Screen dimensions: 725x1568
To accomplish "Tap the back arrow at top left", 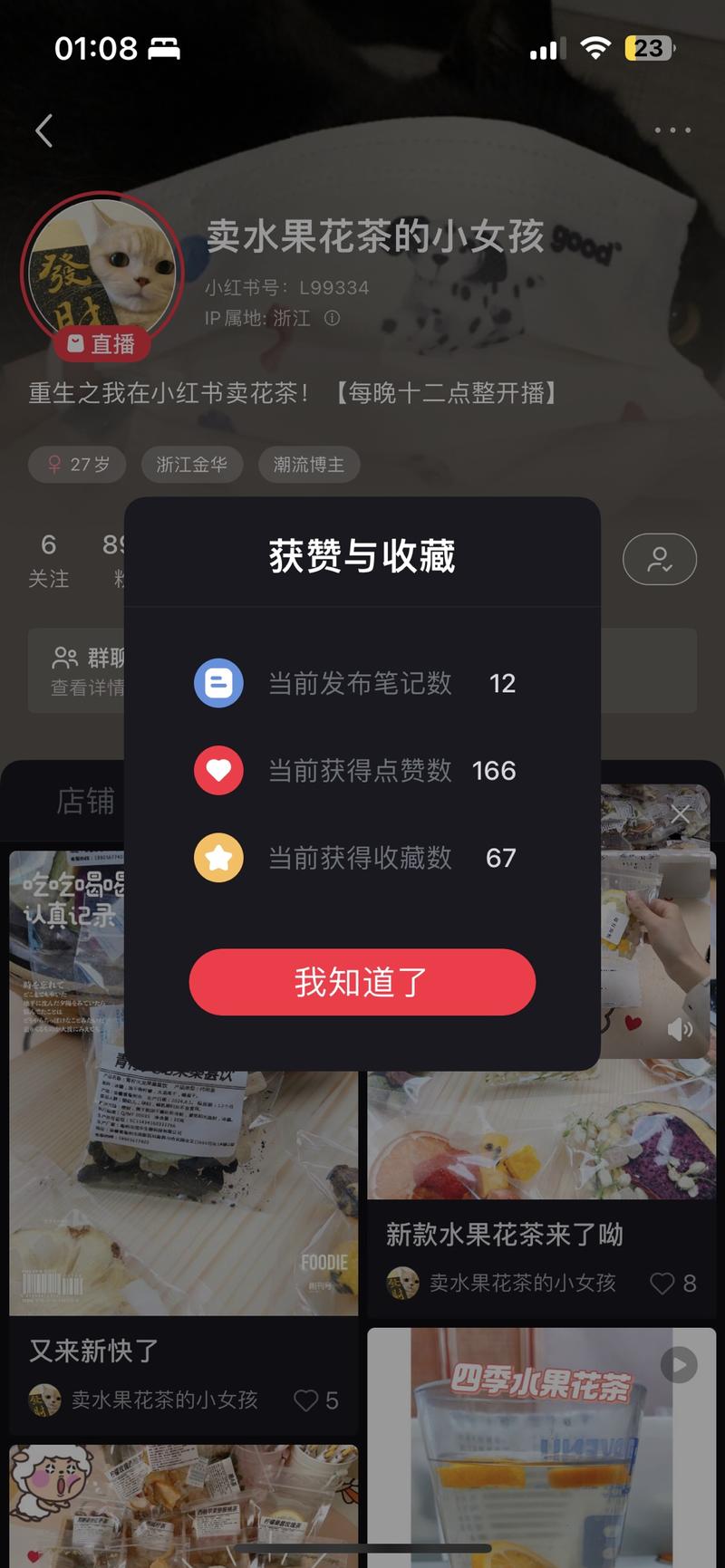I will point(43,130).
